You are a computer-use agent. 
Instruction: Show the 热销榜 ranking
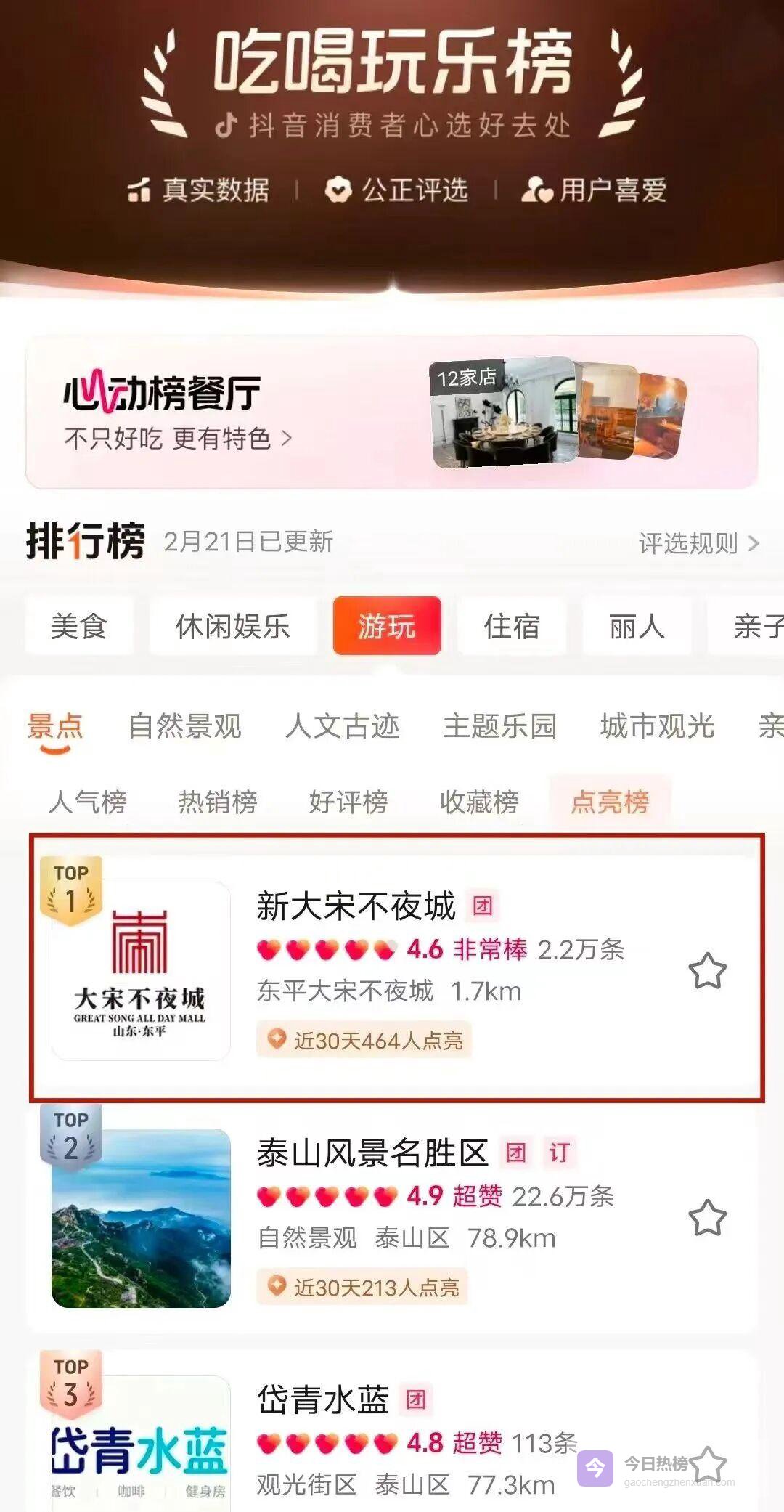(218, 802)
